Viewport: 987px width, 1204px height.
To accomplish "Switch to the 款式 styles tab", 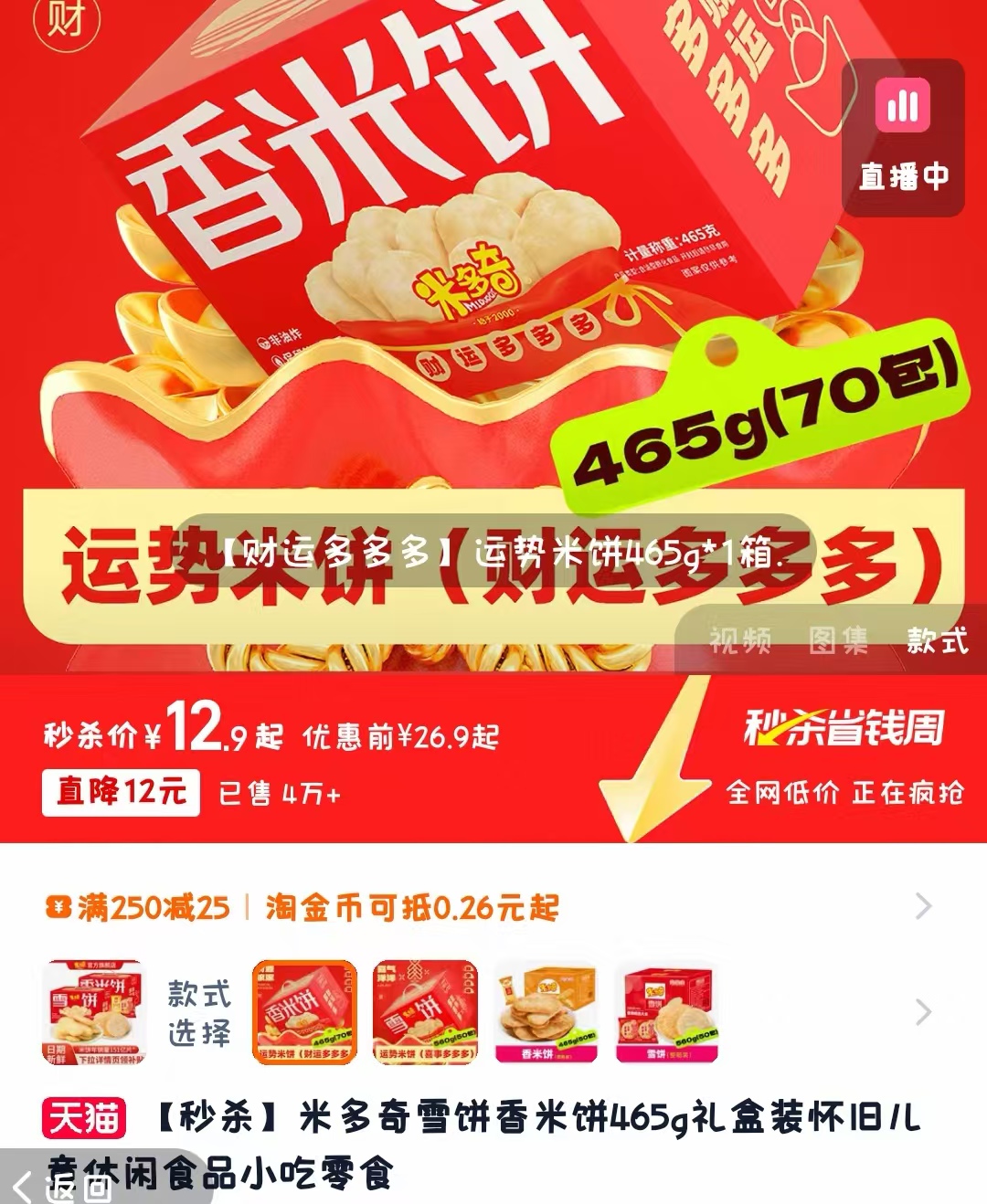I will (937, 640).
